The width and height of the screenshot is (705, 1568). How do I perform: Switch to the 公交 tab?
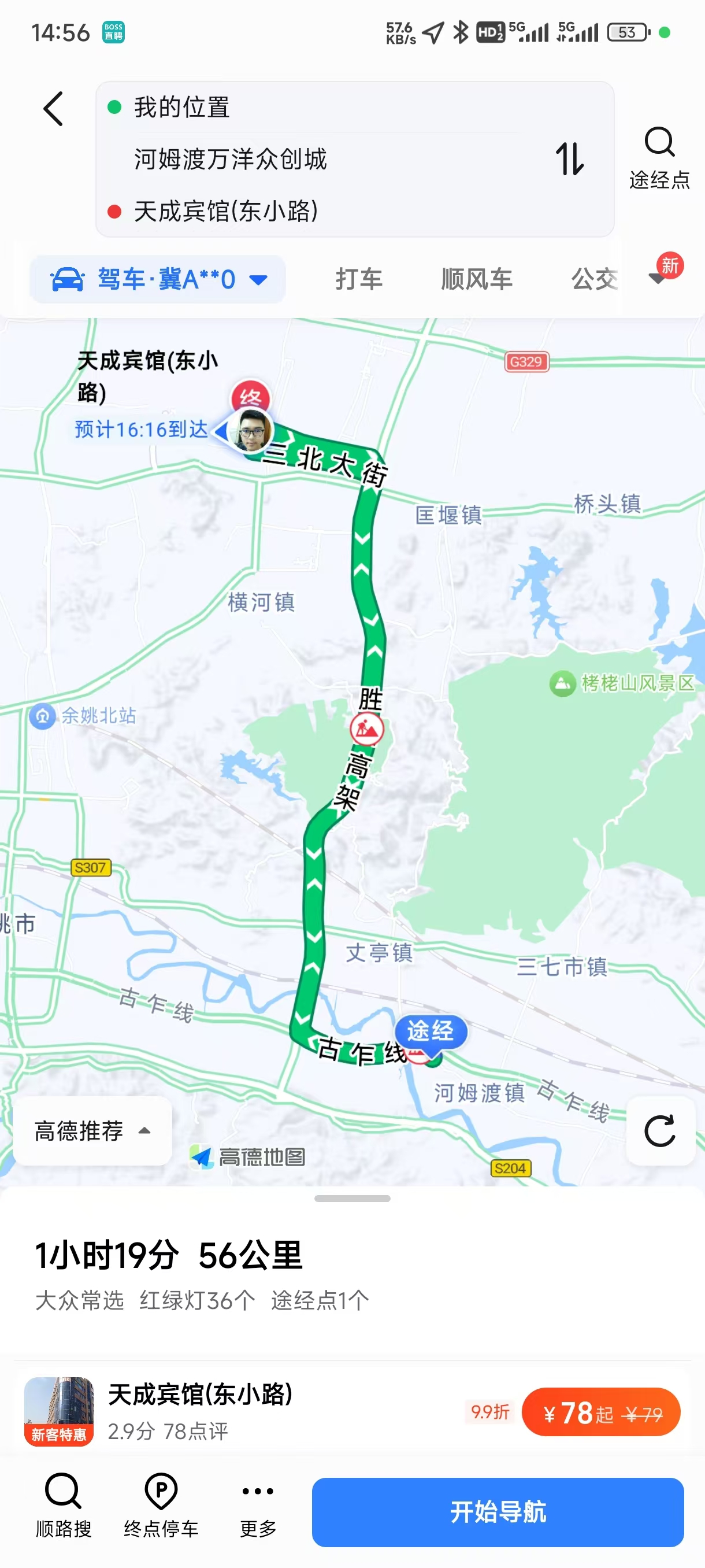(x=593, y=279)
